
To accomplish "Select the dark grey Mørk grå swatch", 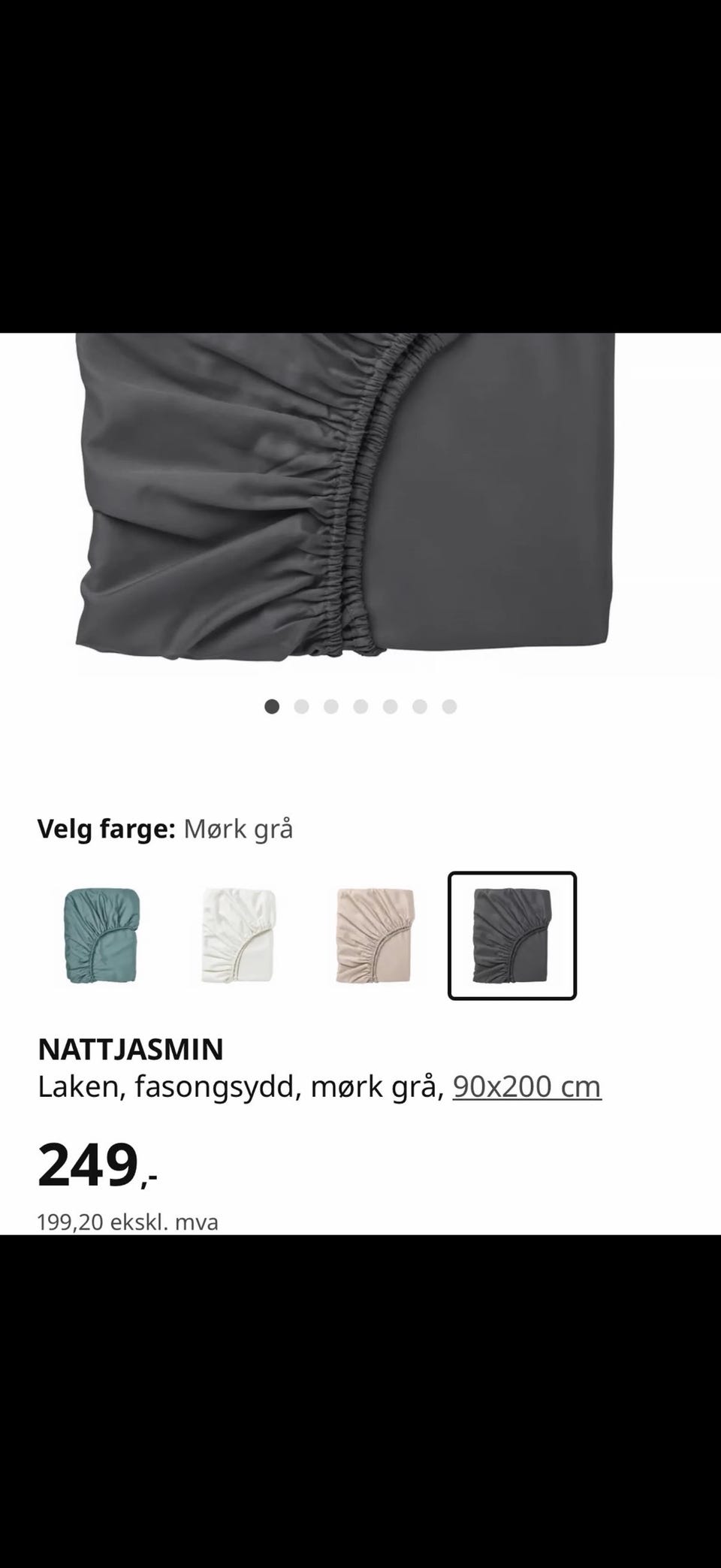I will tap(512, 935).
